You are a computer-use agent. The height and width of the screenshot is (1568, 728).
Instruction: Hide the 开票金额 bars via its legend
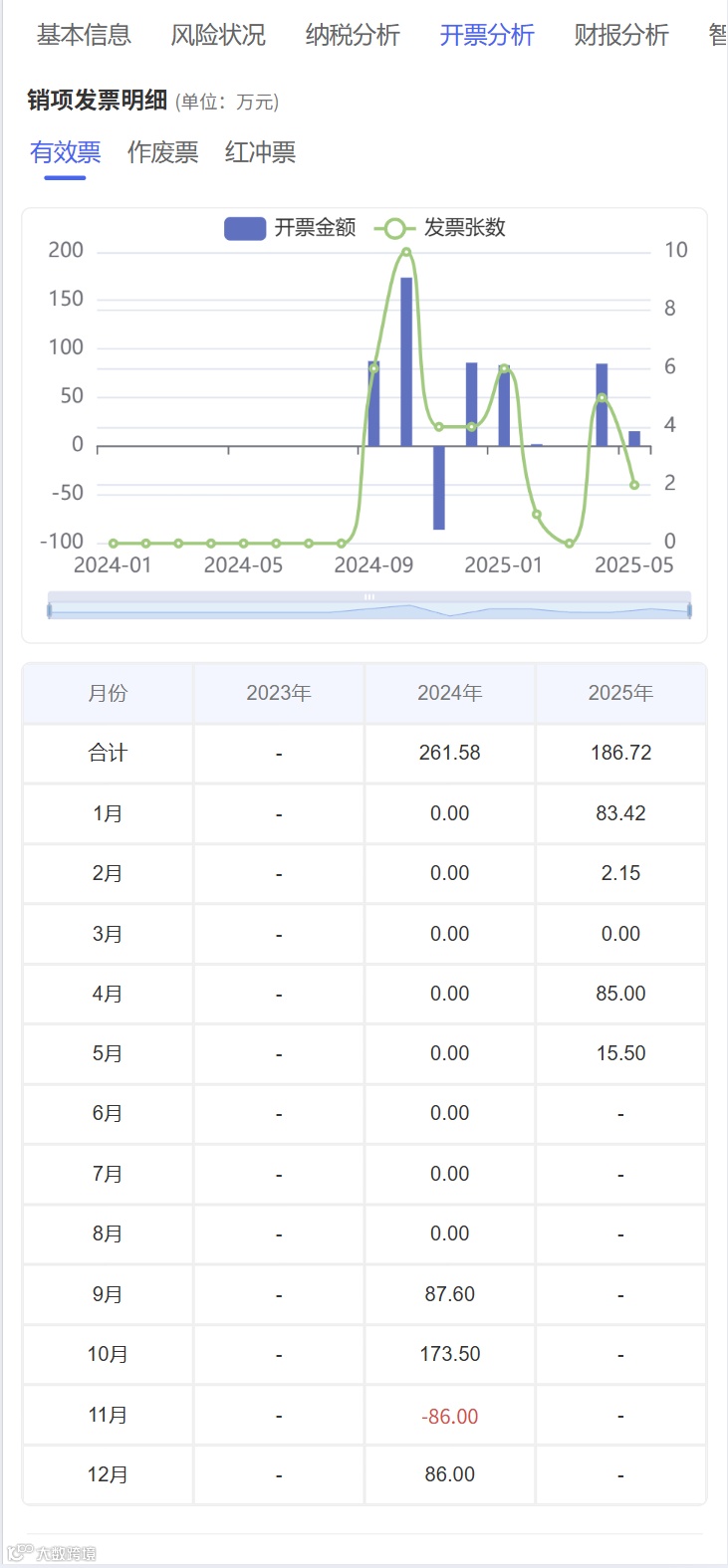click(247, 228)
